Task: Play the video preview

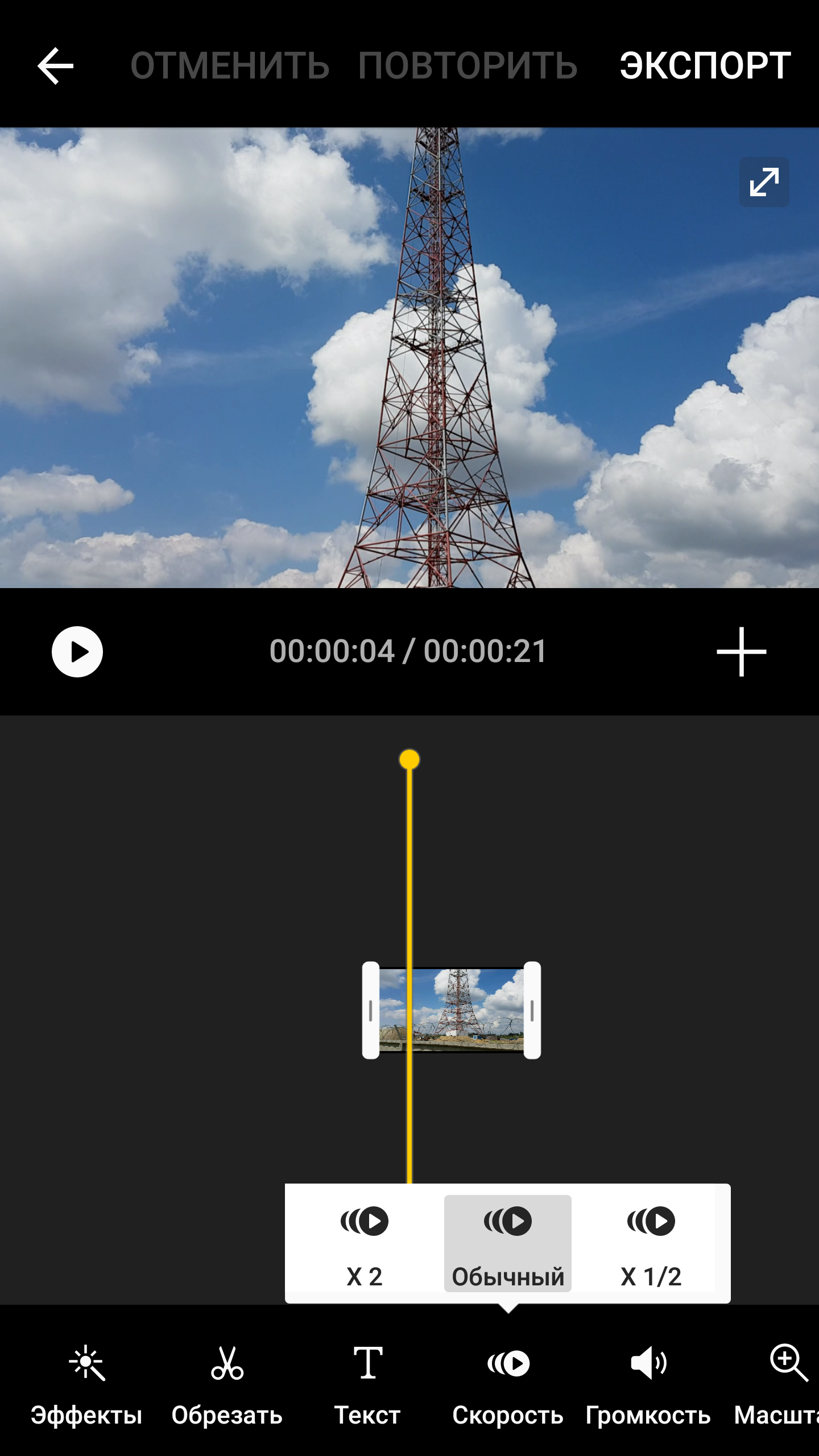Action: 77,652
